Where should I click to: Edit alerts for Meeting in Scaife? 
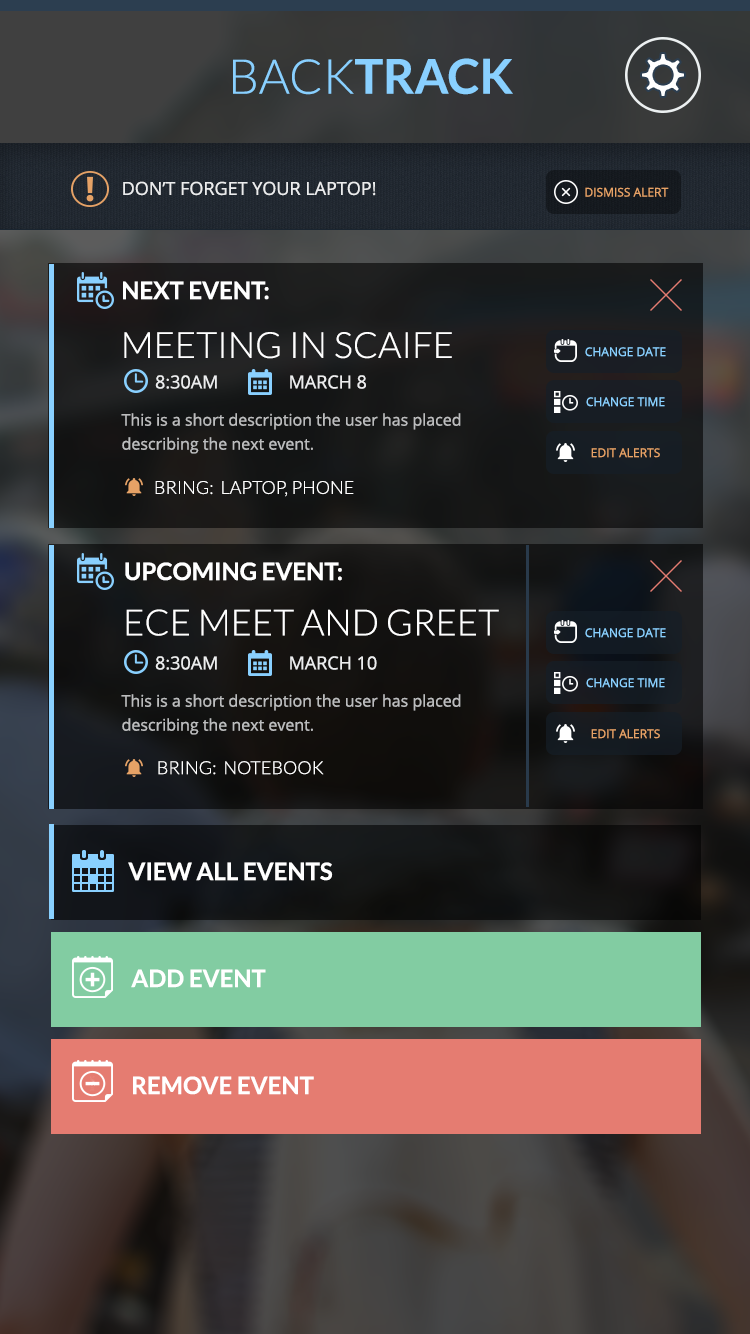(613, 453)
